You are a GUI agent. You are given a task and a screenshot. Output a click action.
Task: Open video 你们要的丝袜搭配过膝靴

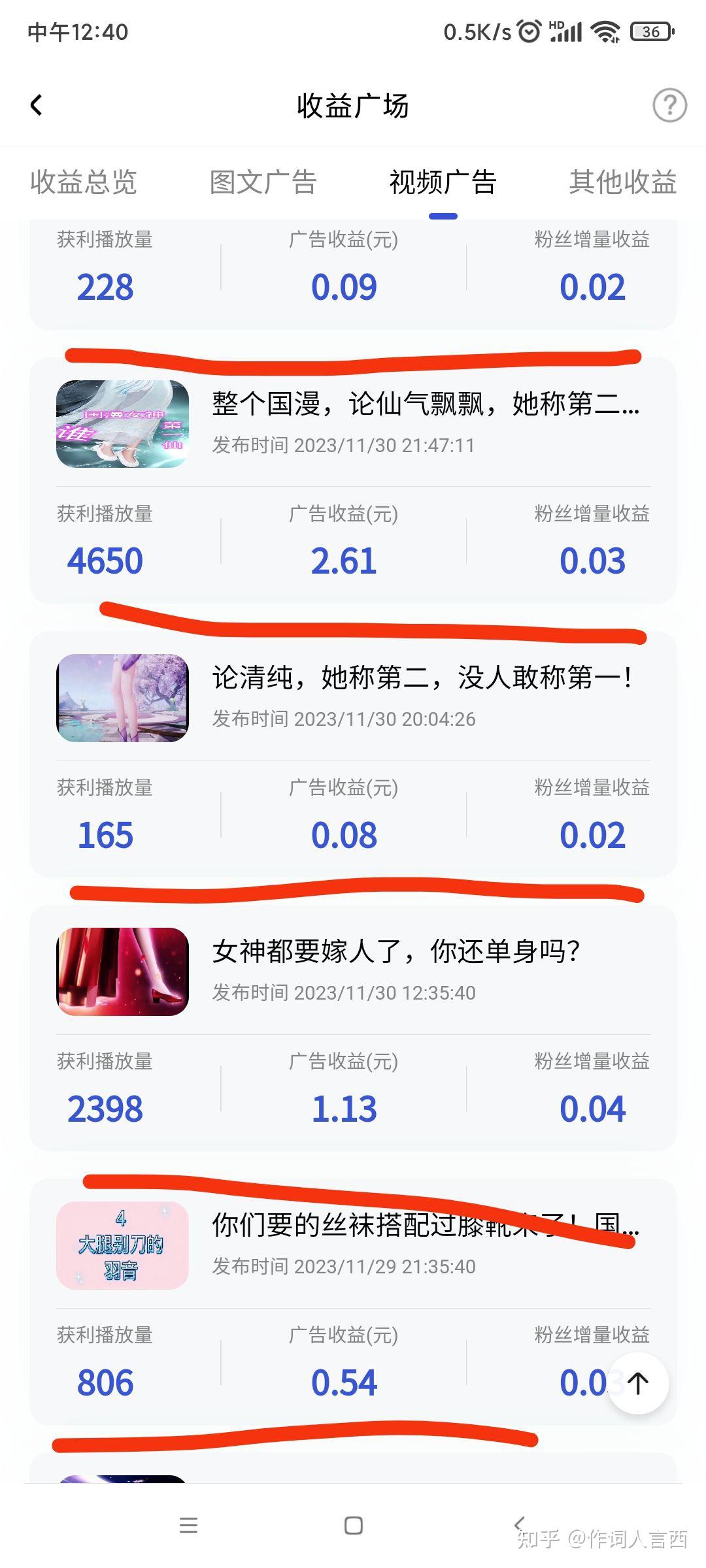tap(425, 1226)
